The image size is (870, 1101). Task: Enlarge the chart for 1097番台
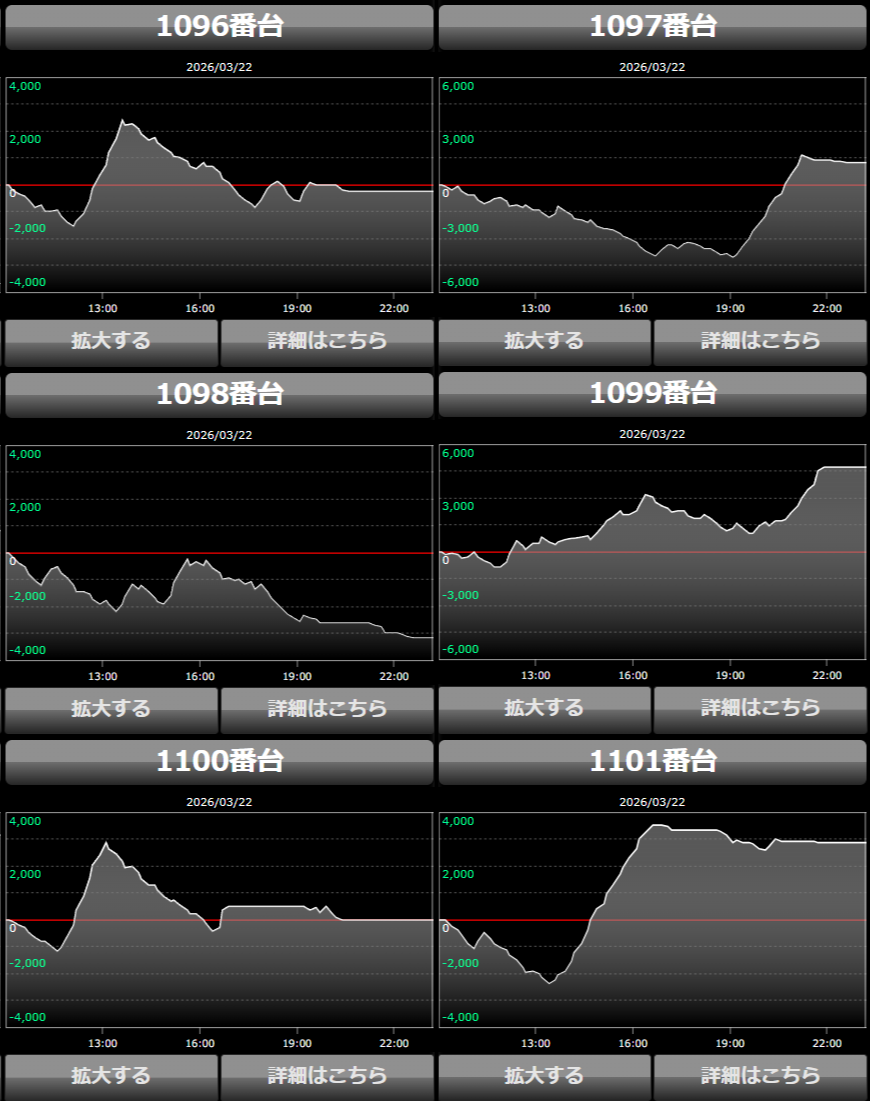[x=544, y=341]
